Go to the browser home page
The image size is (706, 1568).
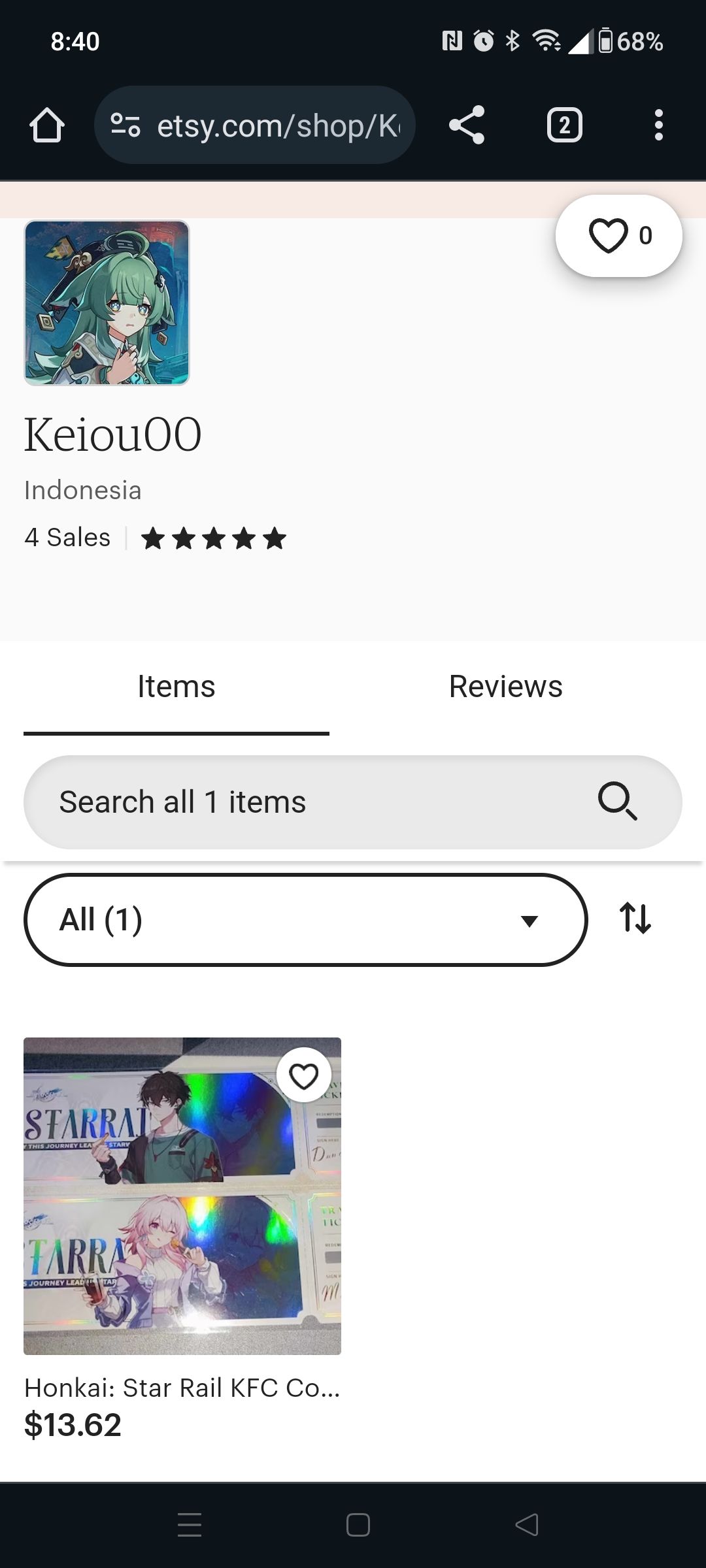pyautogui.click(x=47, y=125)
